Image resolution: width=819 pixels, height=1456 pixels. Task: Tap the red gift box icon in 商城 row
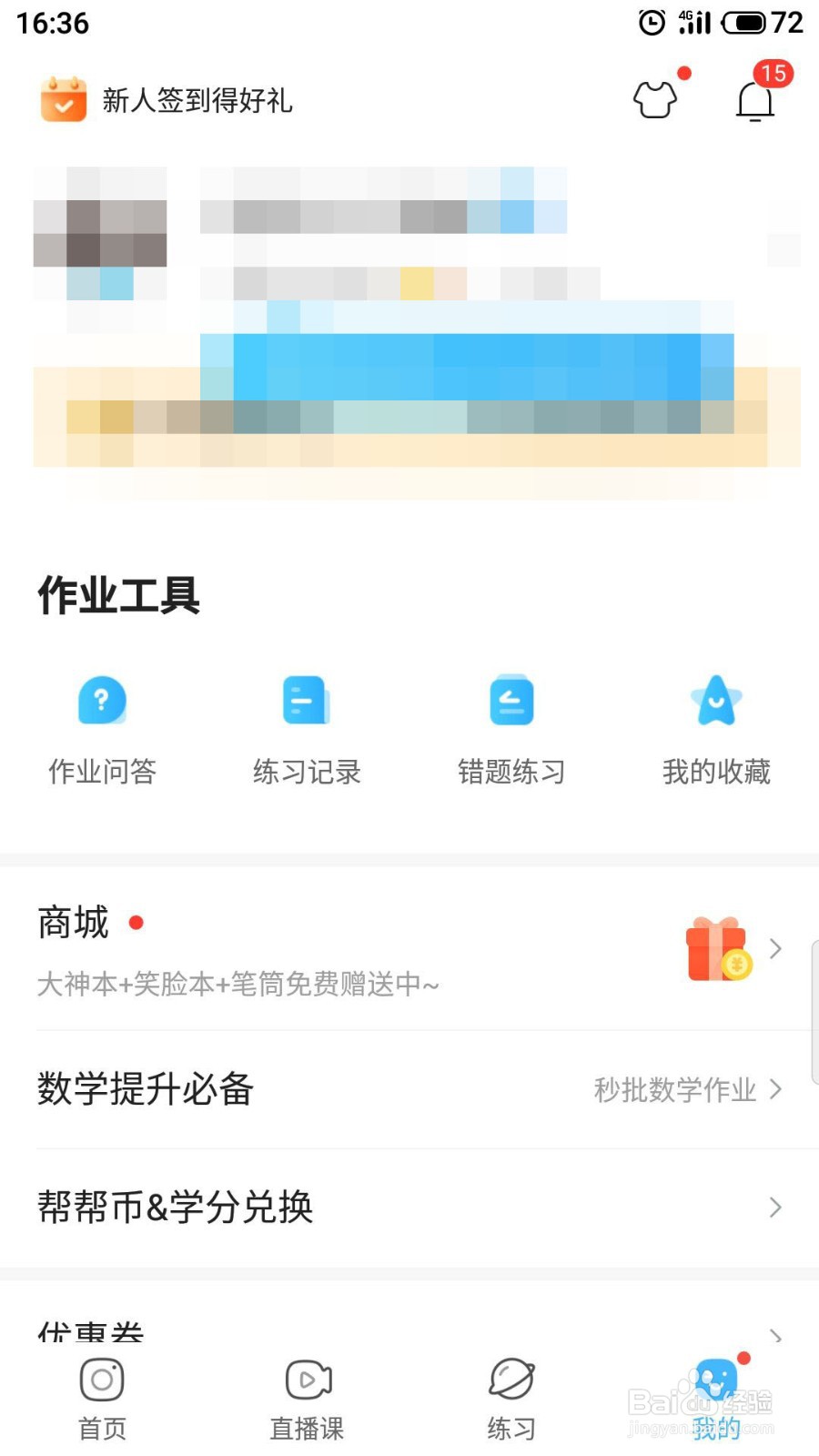(x=718, y=951)
